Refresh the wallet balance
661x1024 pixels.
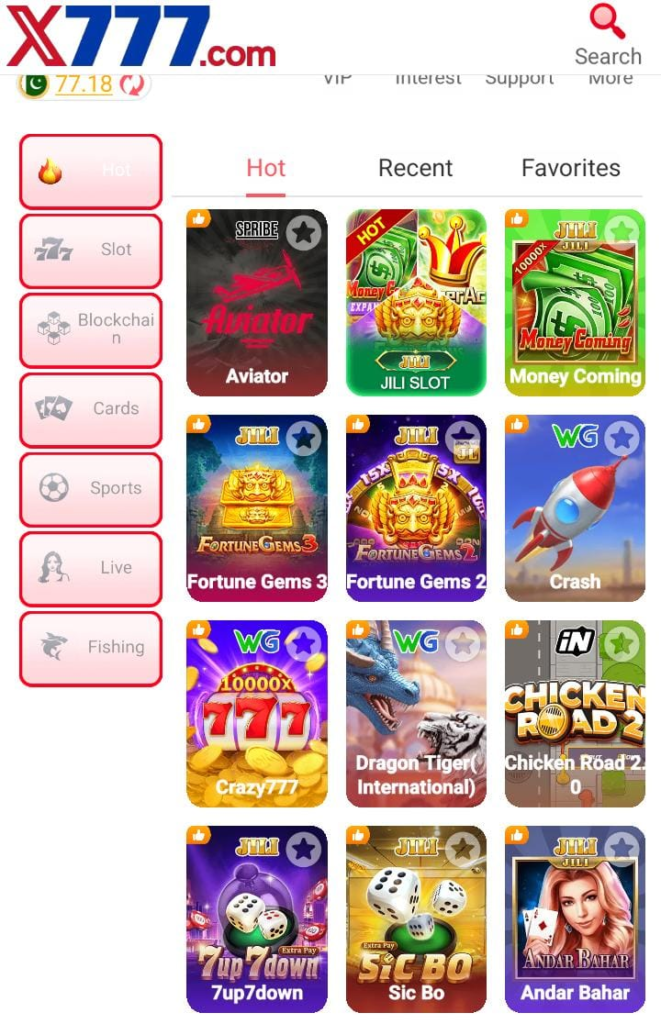[x=131, y=85]
